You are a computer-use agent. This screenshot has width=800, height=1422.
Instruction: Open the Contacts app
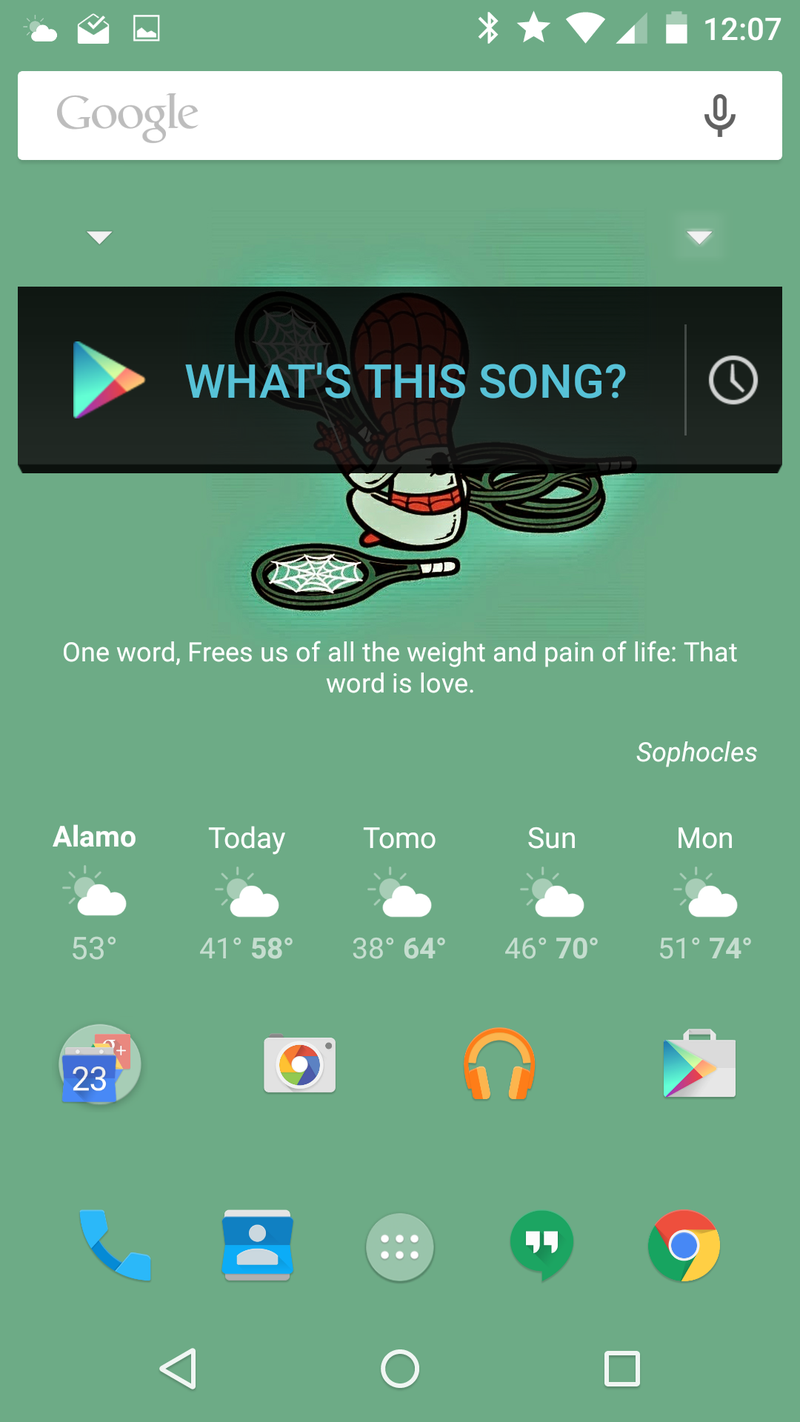coord(257,1246)
